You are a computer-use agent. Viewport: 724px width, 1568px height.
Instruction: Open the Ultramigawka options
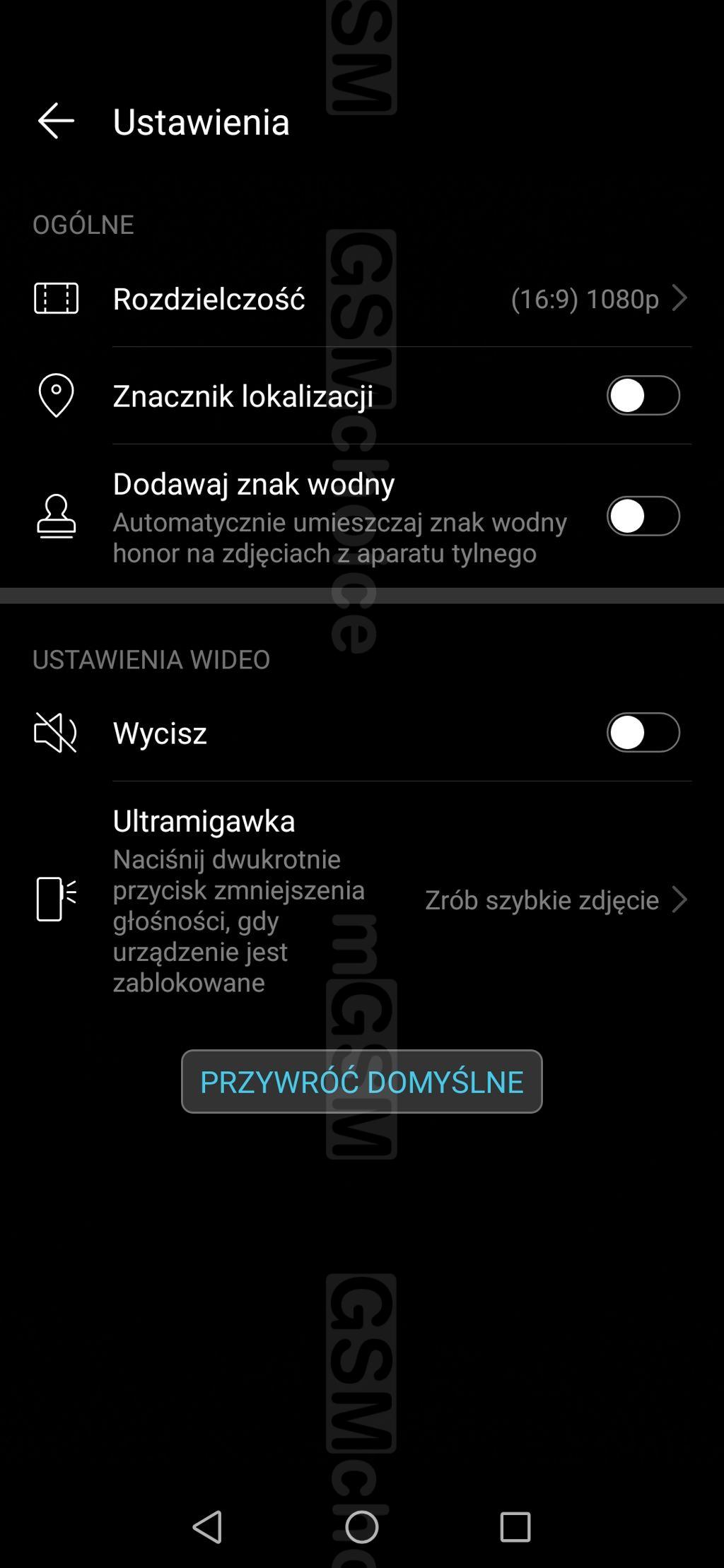pyautogui.click(x=362, y=900)
